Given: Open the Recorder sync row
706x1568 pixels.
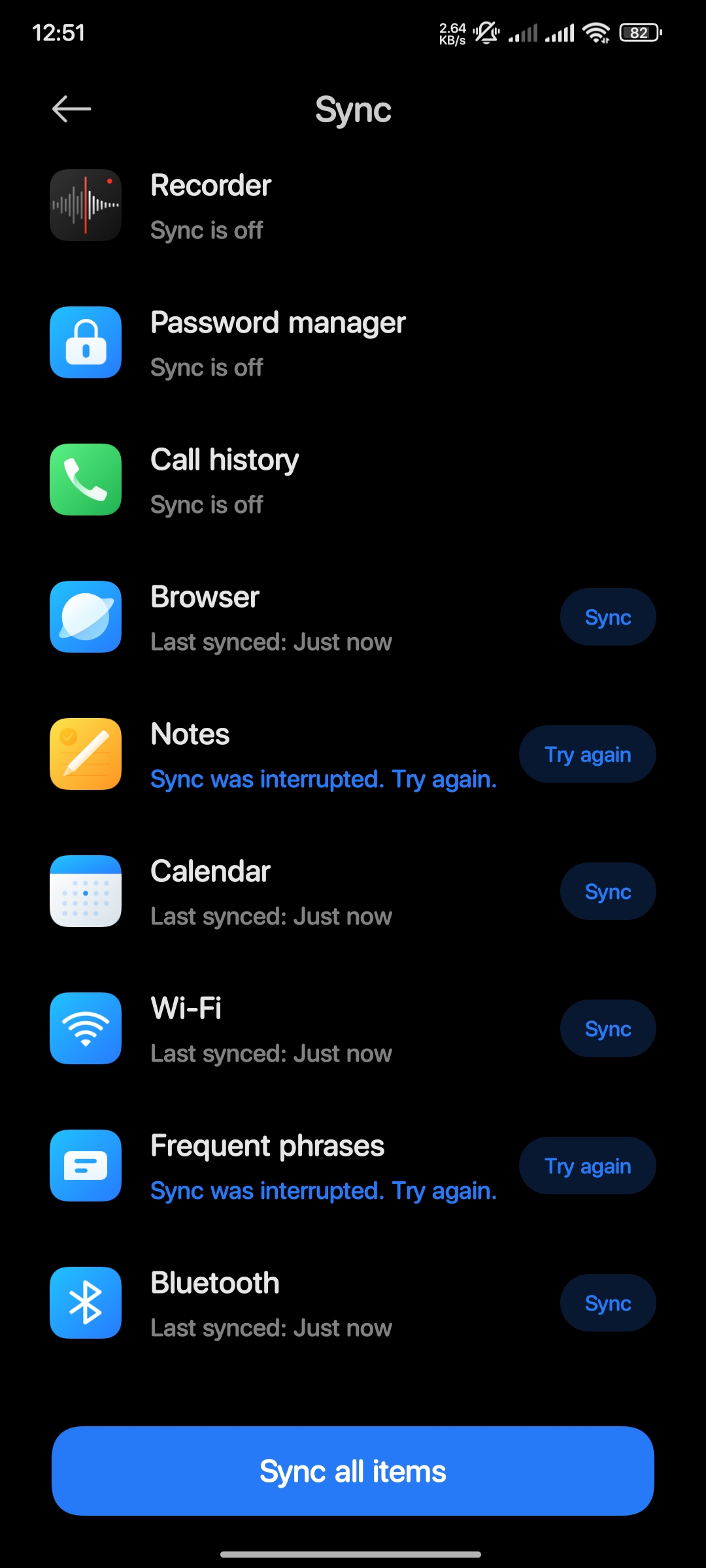Looking at the screenshot, I should pyautogui.click(x=353, y=206).
